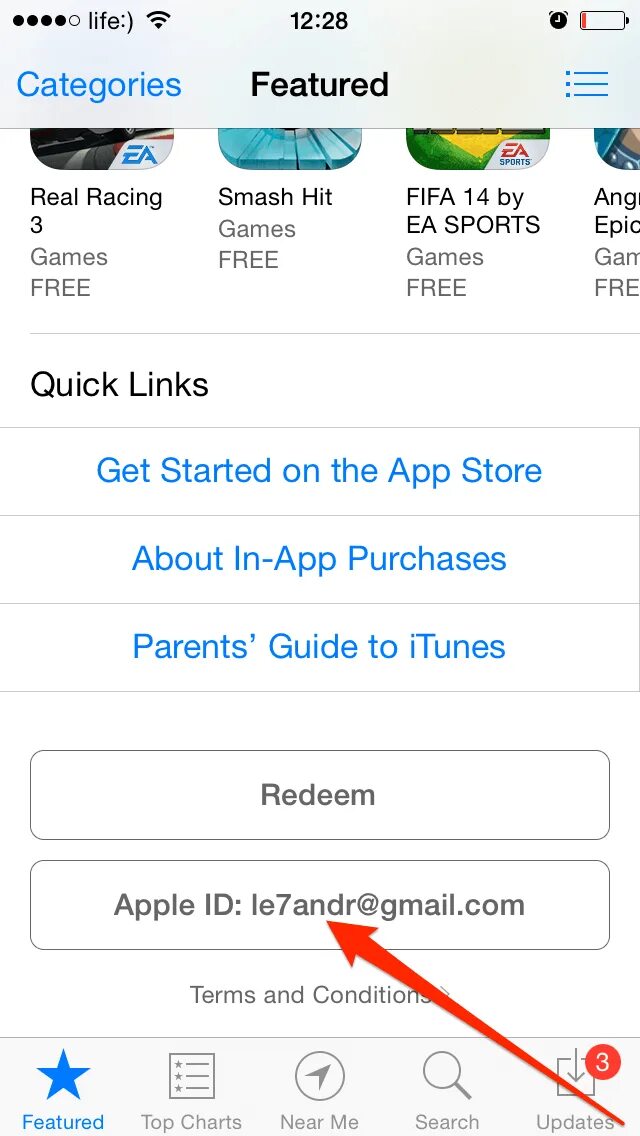Tap the Apple ID account button

(320, 905)
